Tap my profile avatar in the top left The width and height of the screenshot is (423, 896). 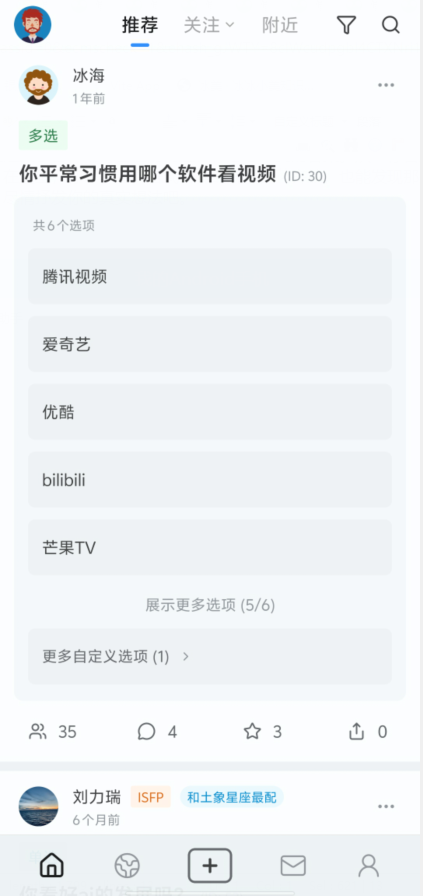tap(33, 25)
